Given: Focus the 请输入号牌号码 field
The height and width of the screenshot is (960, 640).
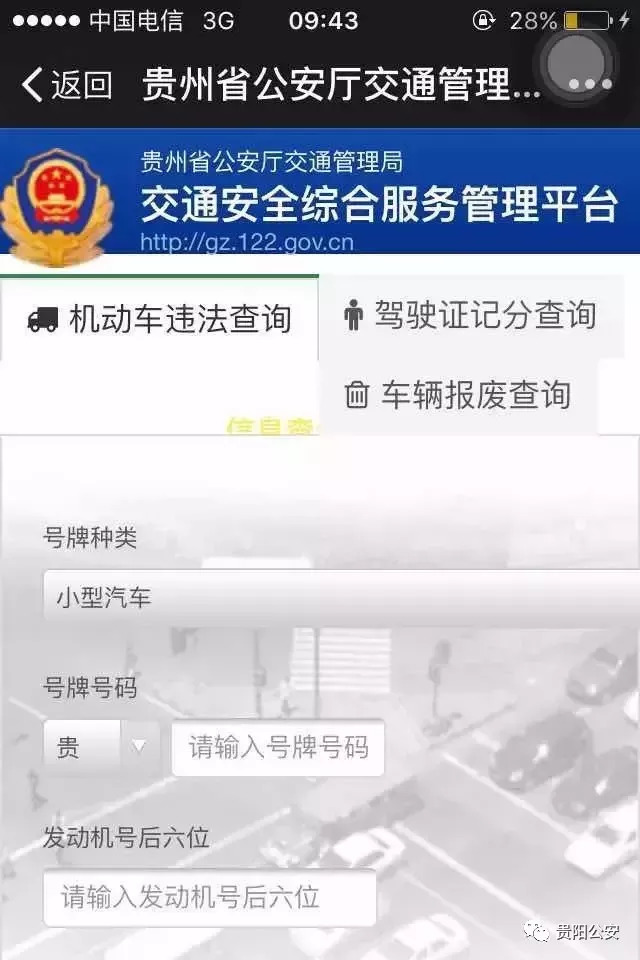Looking at the screenshot, I should click(278, 747).
